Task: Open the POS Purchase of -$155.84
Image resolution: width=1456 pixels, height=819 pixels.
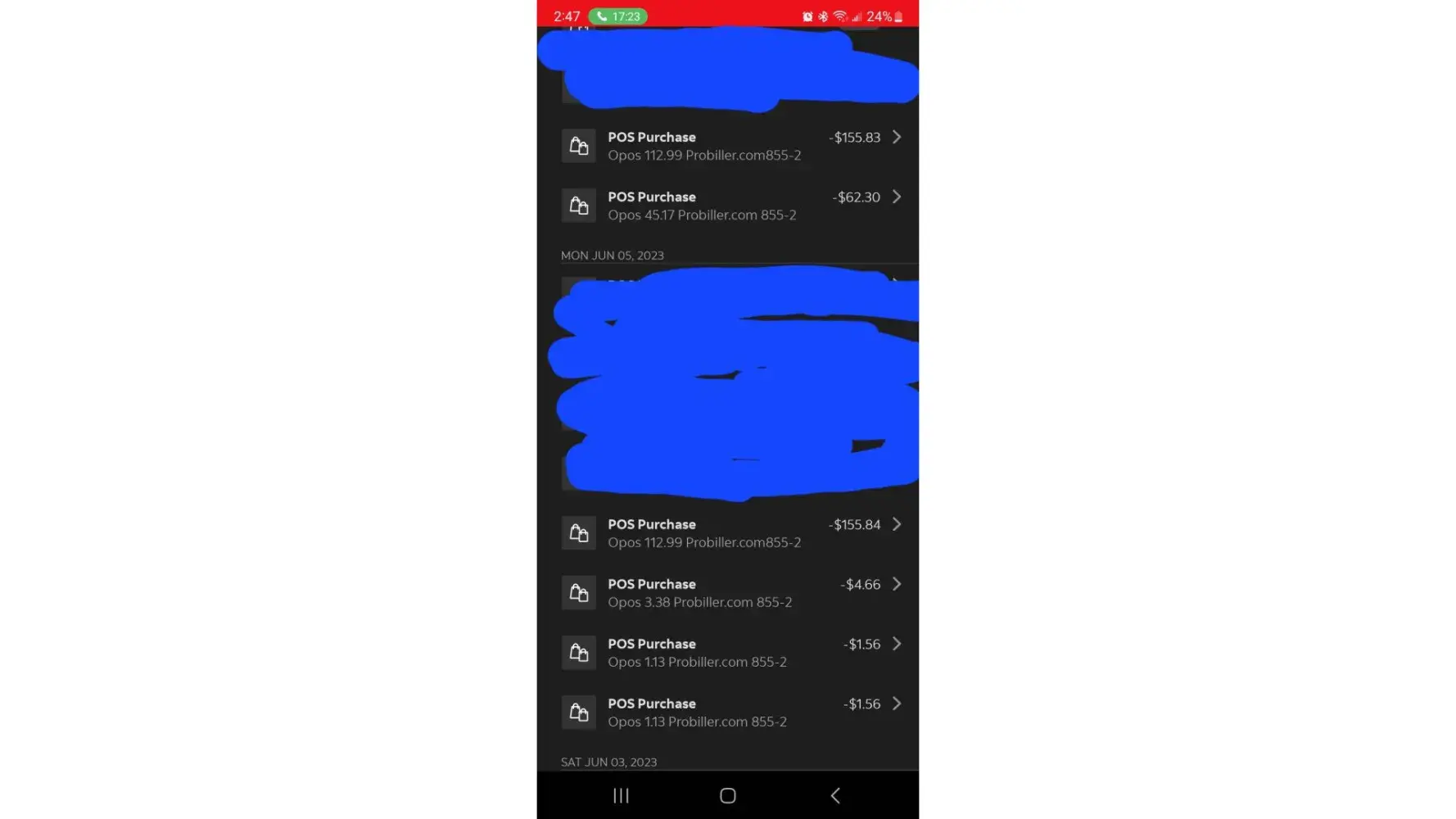Action: pos(729,533)
